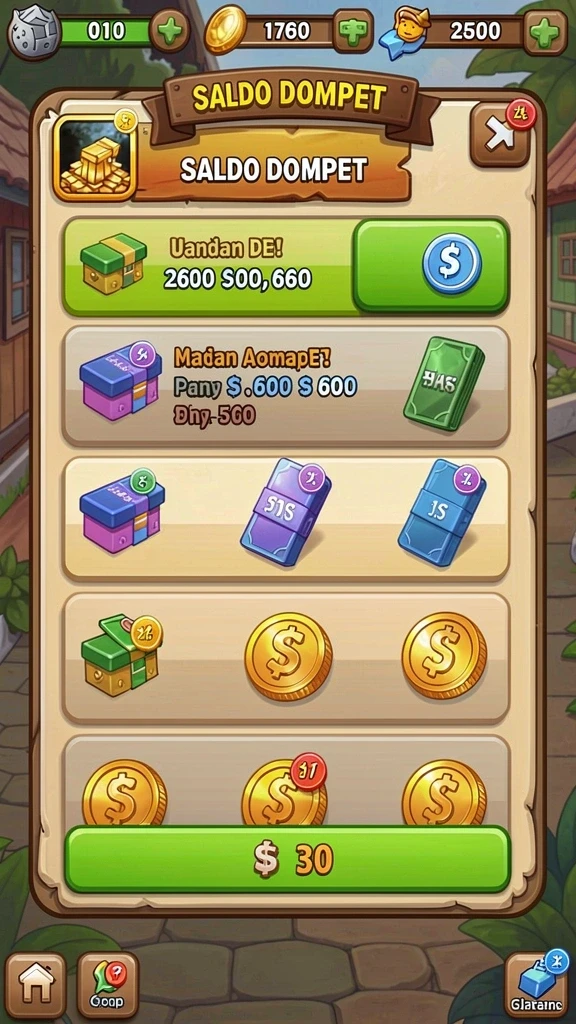The width and height of the screenshot is (576, 1024).
Task: Add more energy with the green plus
Action: click(170, 31)
